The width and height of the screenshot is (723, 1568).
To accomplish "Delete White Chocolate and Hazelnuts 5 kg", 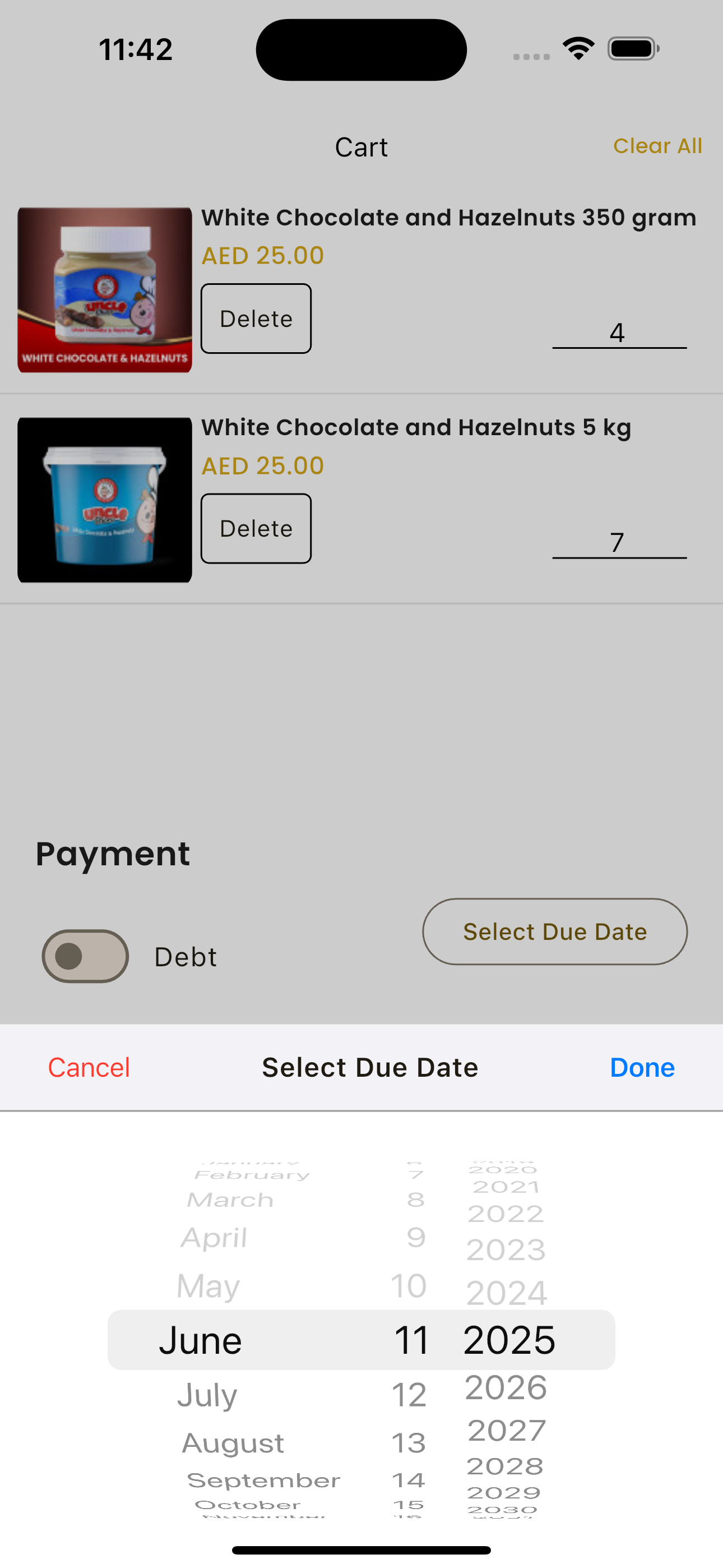I will (x=256, y=528).
